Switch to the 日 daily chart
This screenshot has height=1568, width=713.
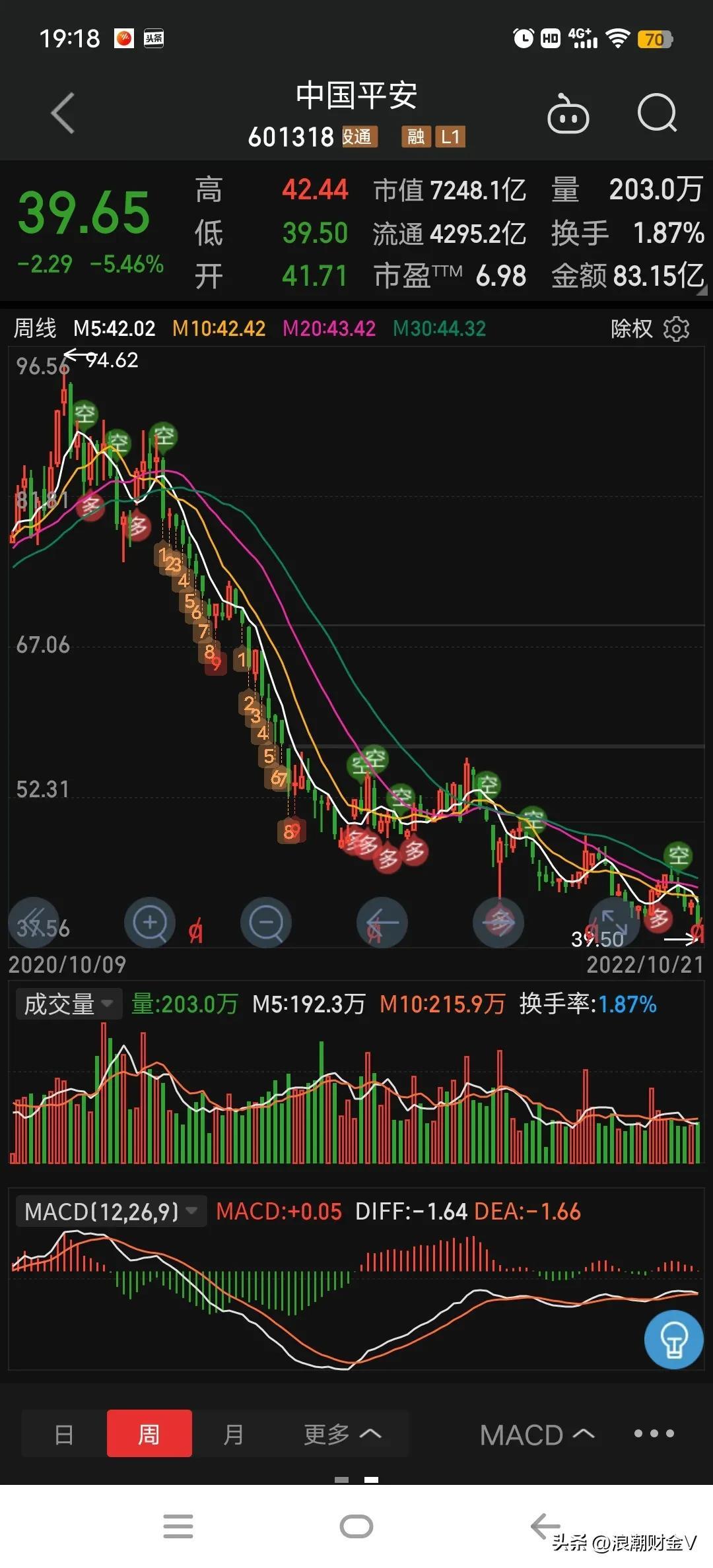[x=64, y=1434]
